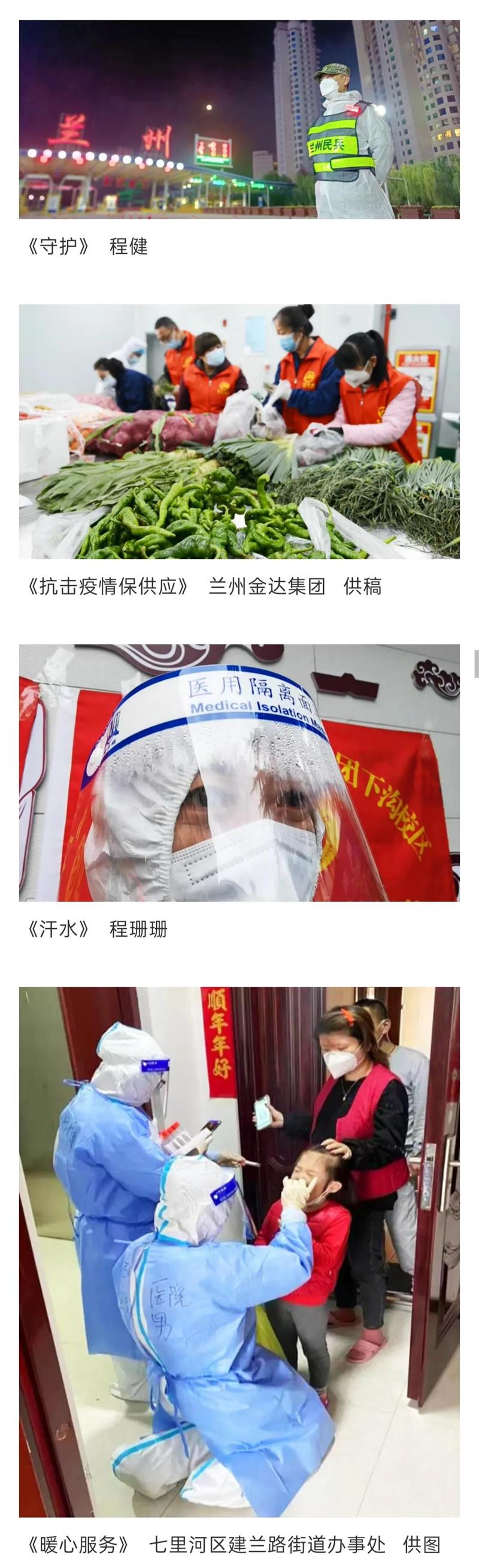479x1568 pixels.
Task: Enlarge the 《汗水》 face shield photo
Action: click(239, 773)
